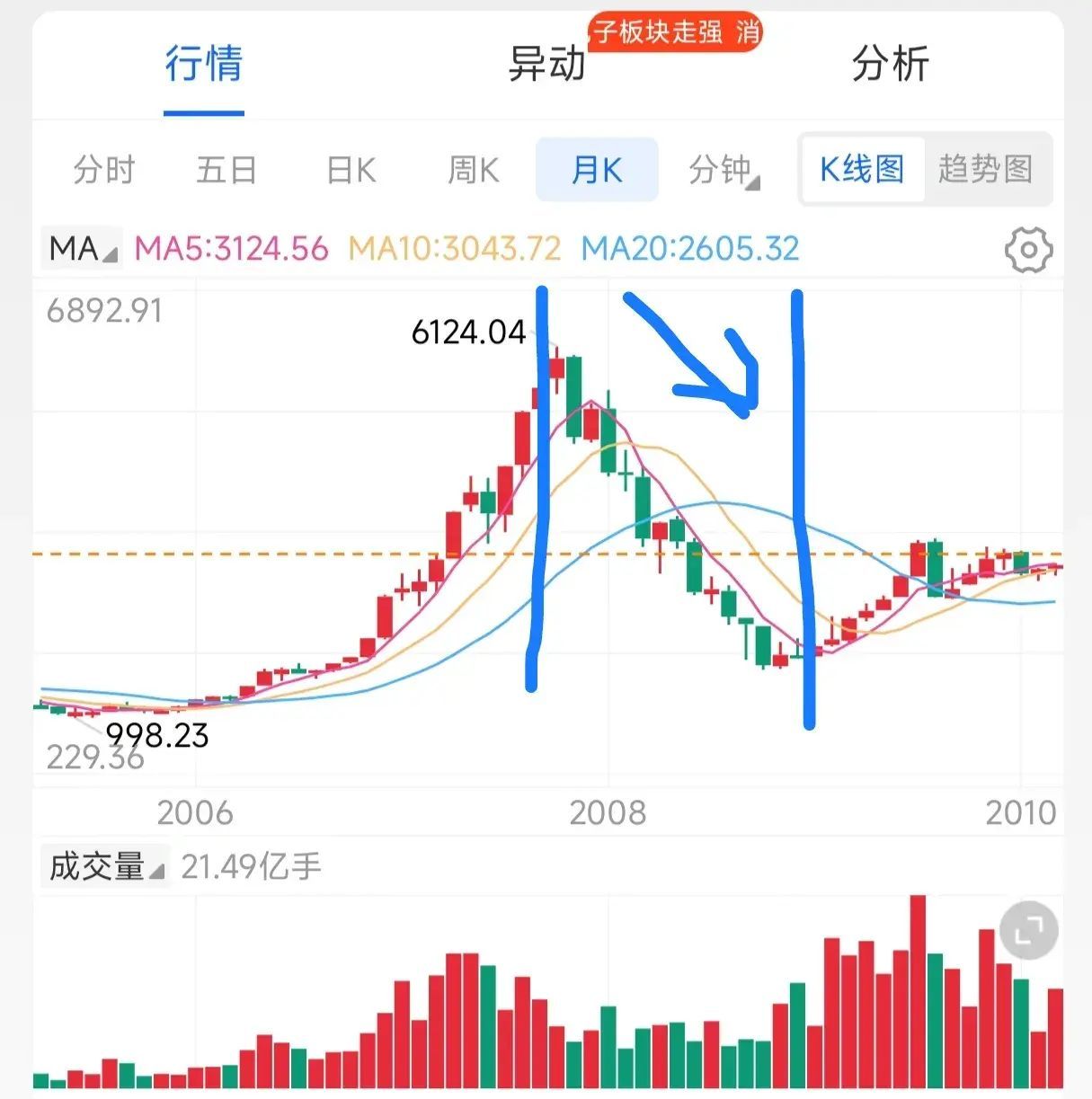View the 周K chart
1092x1099 pixels.
(x=473, y=170)
